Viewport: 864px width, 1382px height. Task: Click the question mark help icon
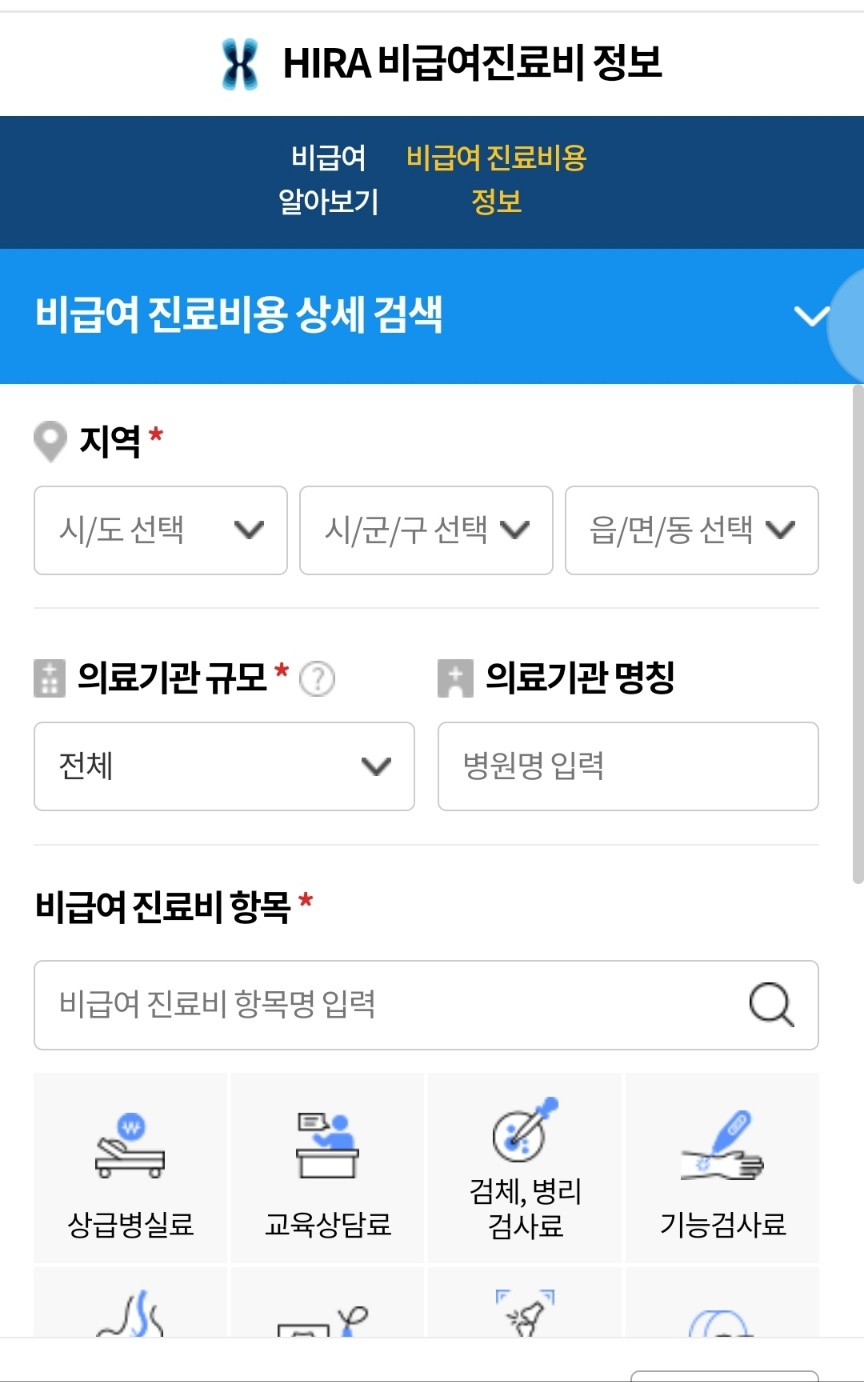(x=315, y=677)
